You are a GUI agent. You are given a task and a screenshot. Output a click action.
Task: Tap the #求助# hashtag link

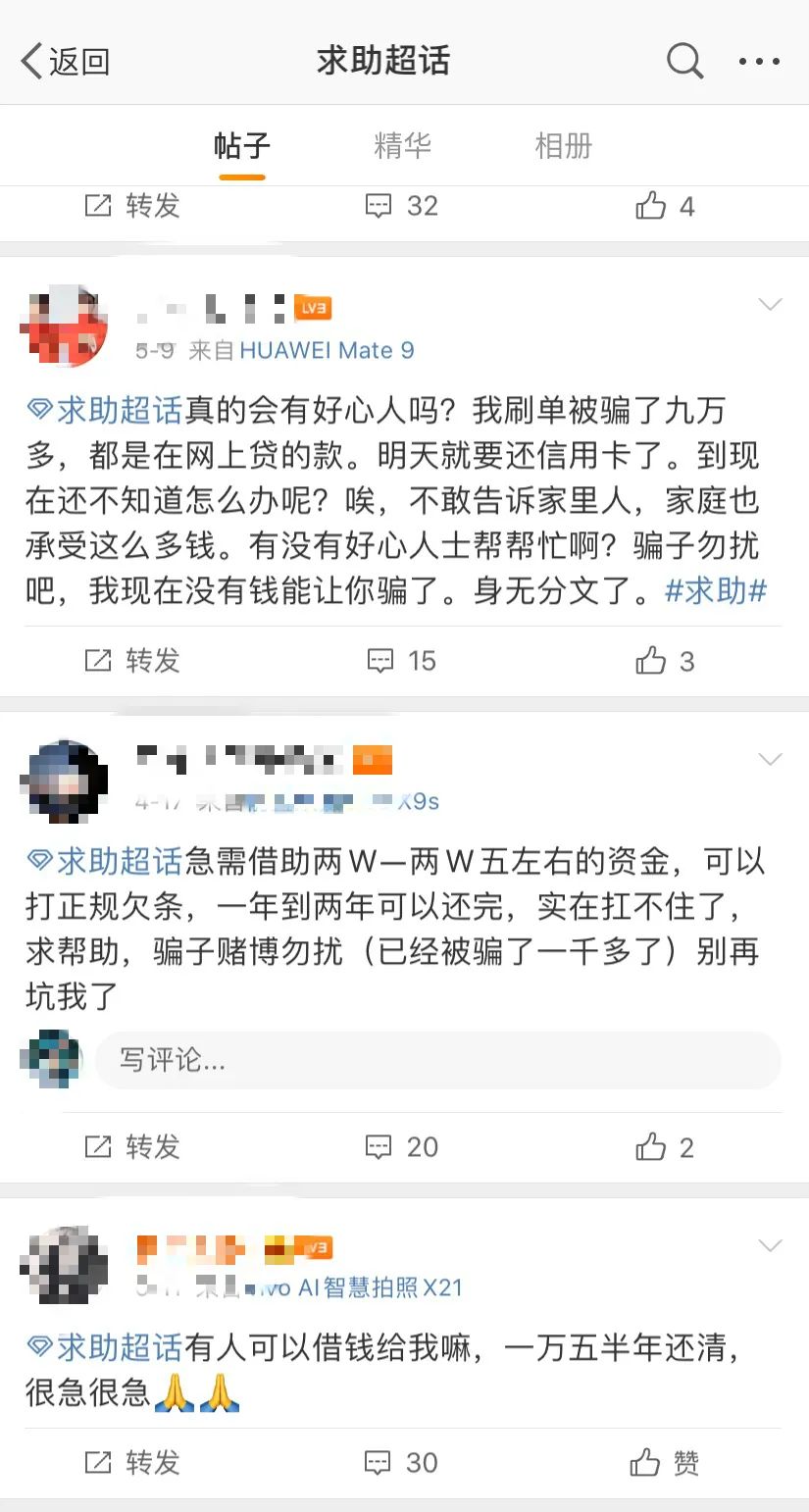(x=715, y=591)
